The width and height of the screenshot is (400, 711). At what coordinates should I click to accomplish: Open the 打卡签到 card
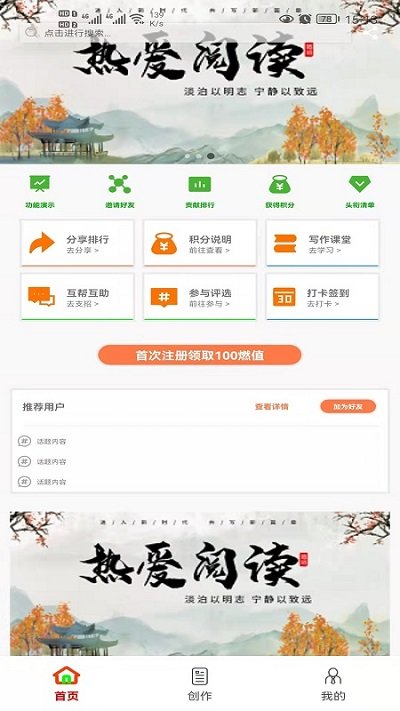point(322,297)
